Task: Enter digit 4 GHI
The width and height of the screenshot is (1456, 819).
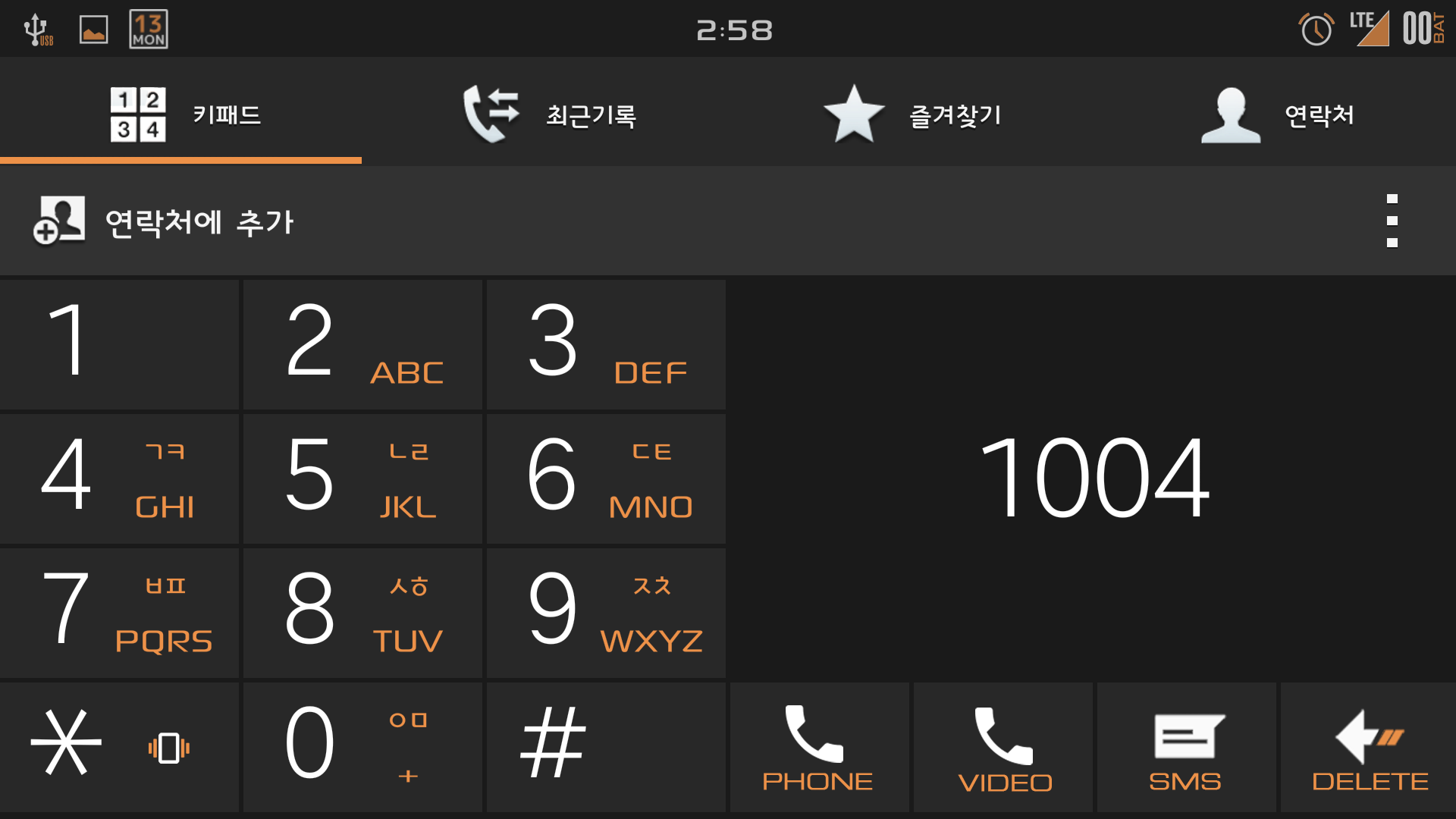Action: (119, 479)
